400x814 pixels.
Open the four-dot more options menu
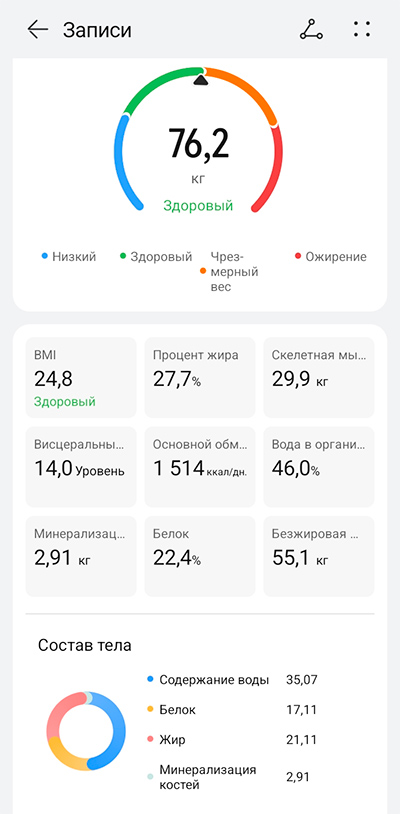click(x=362, y=30)
